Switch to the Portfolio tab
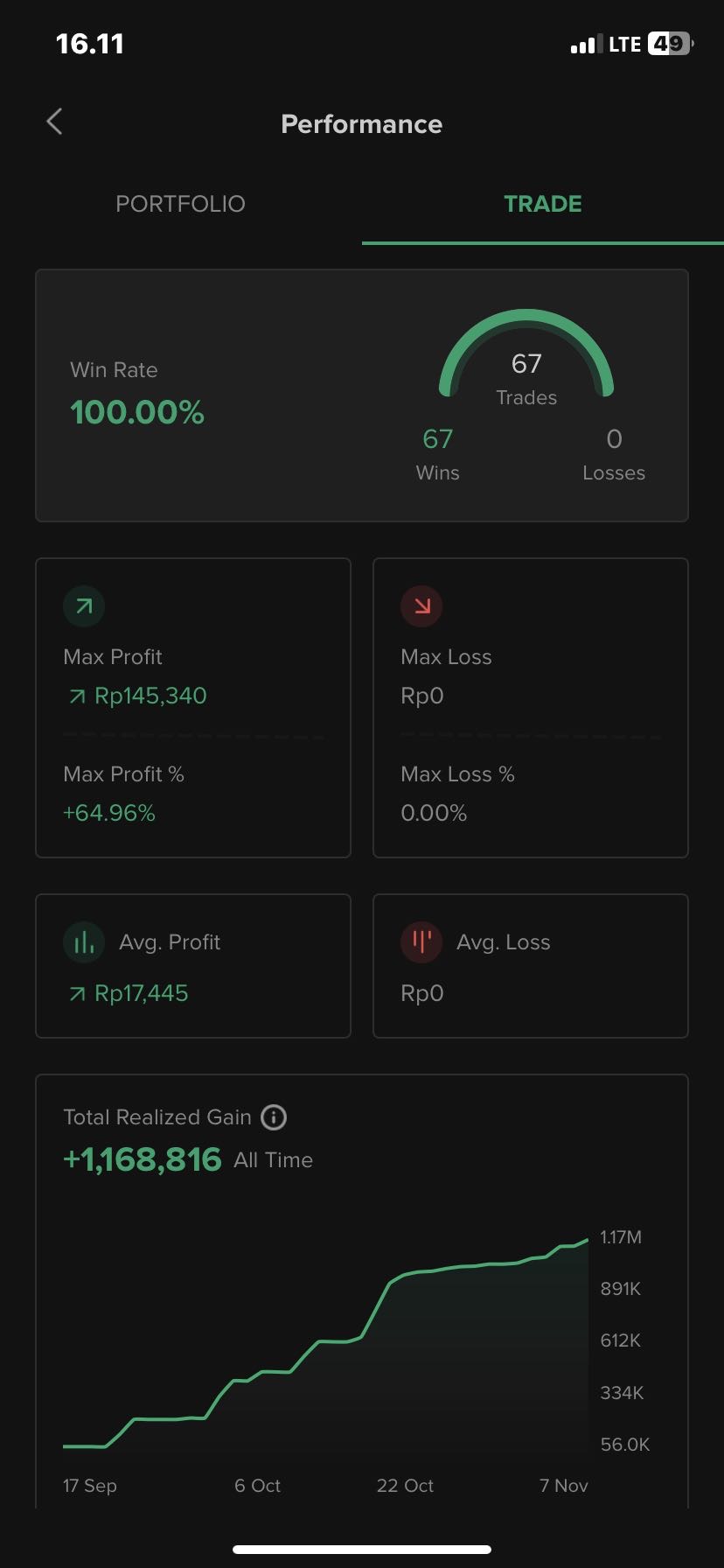Screen dimensions: 724x1568 coord(181,204)
